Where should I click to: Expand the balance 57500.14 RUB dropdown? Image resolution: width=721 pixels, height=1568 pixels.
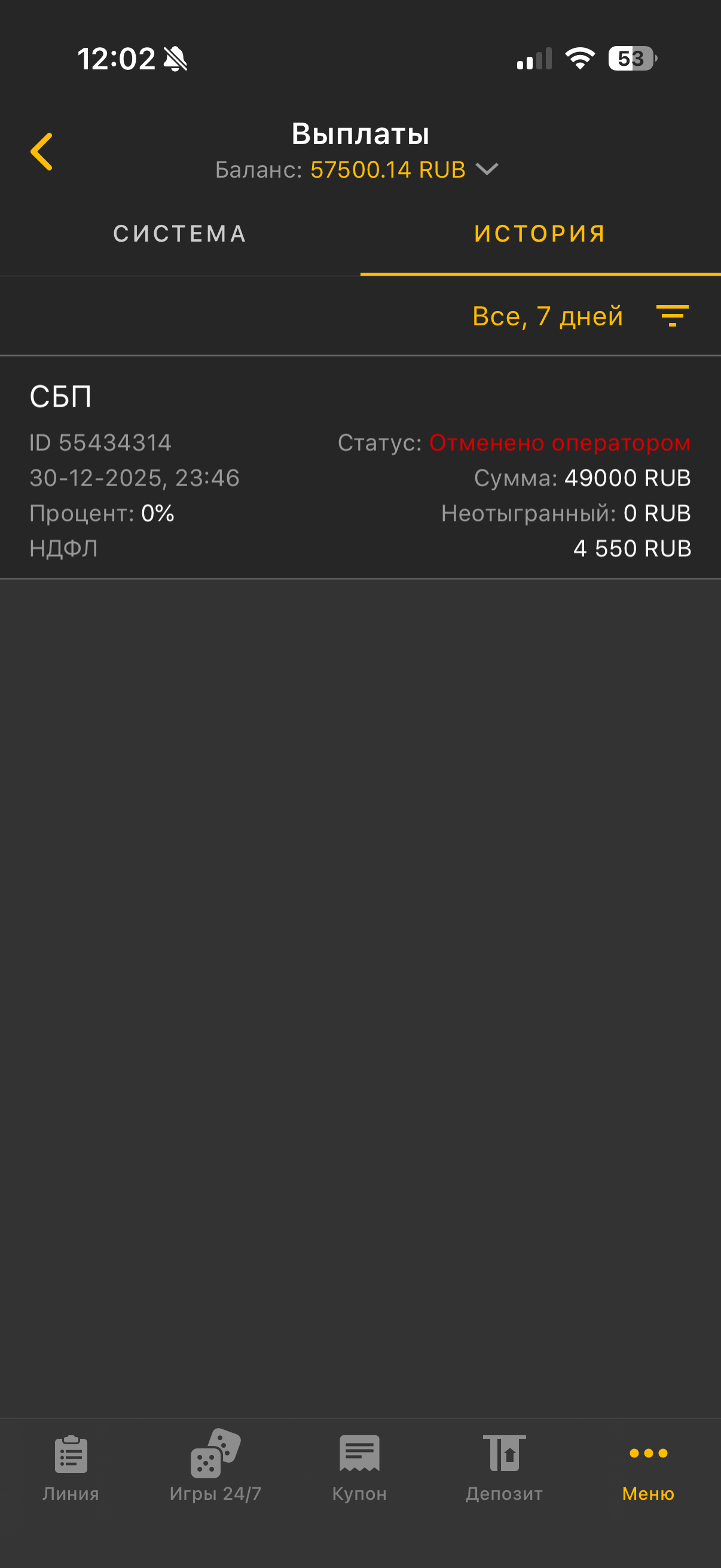pos(487,169)
